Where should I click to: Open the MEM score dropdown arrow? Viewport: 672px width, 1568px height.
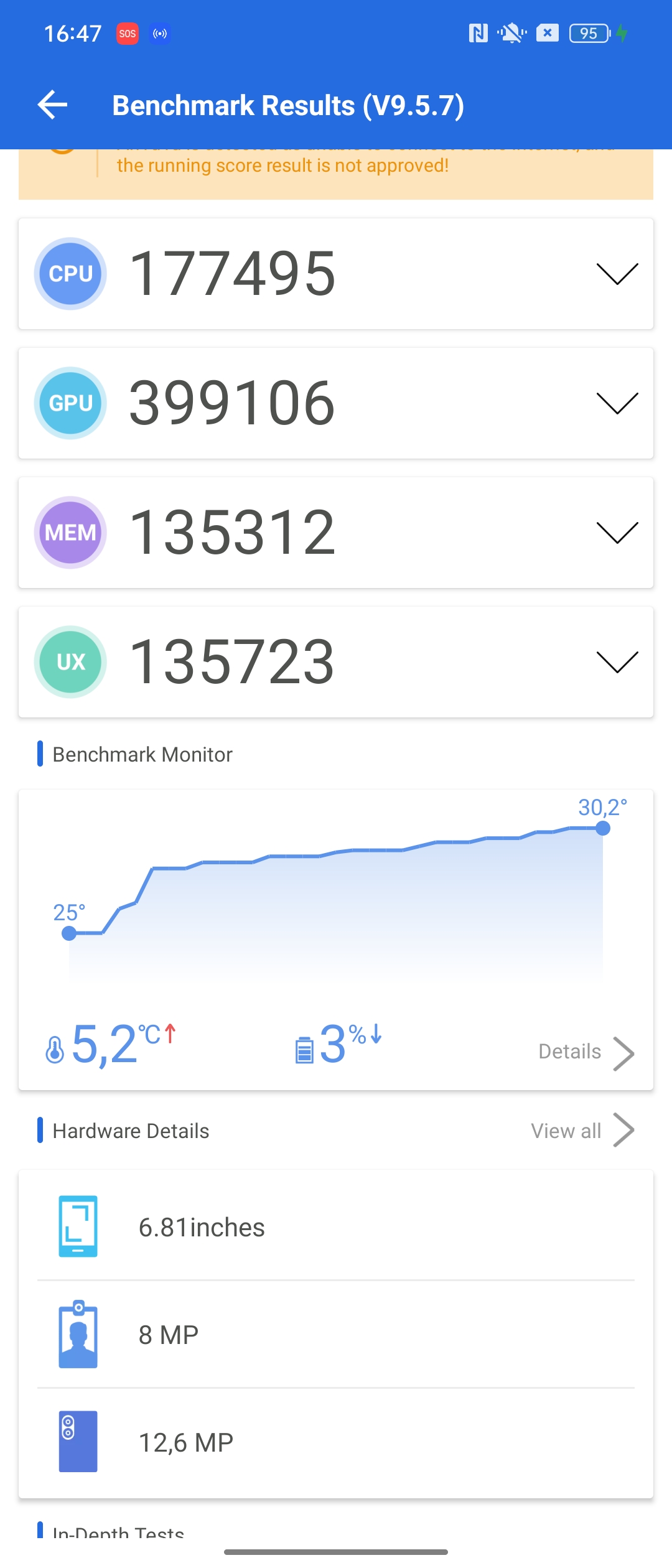pyautogui.click(x=618, y=532)
